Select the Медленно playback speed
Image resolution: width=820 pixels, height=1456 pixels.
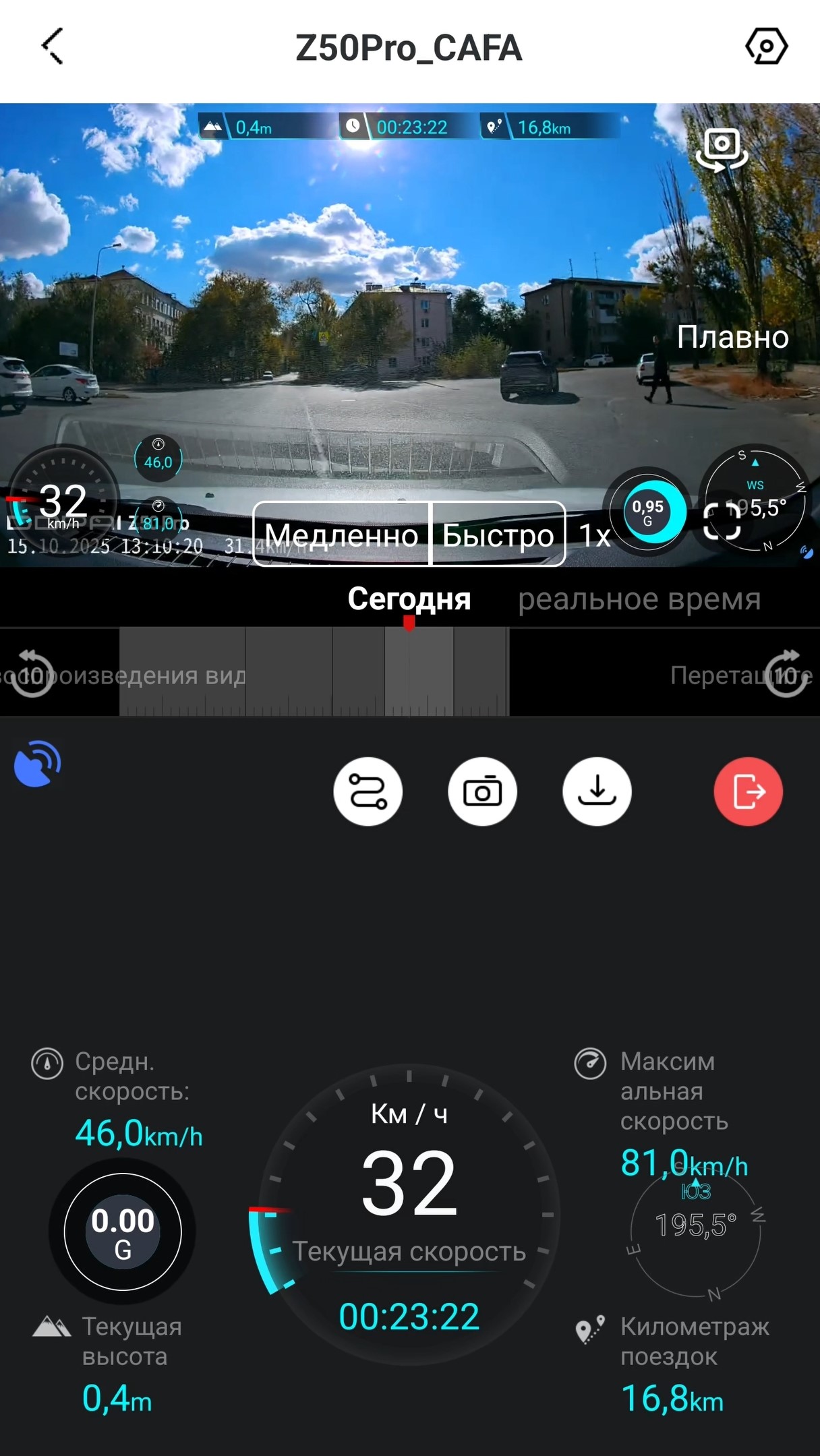point(341,535)
